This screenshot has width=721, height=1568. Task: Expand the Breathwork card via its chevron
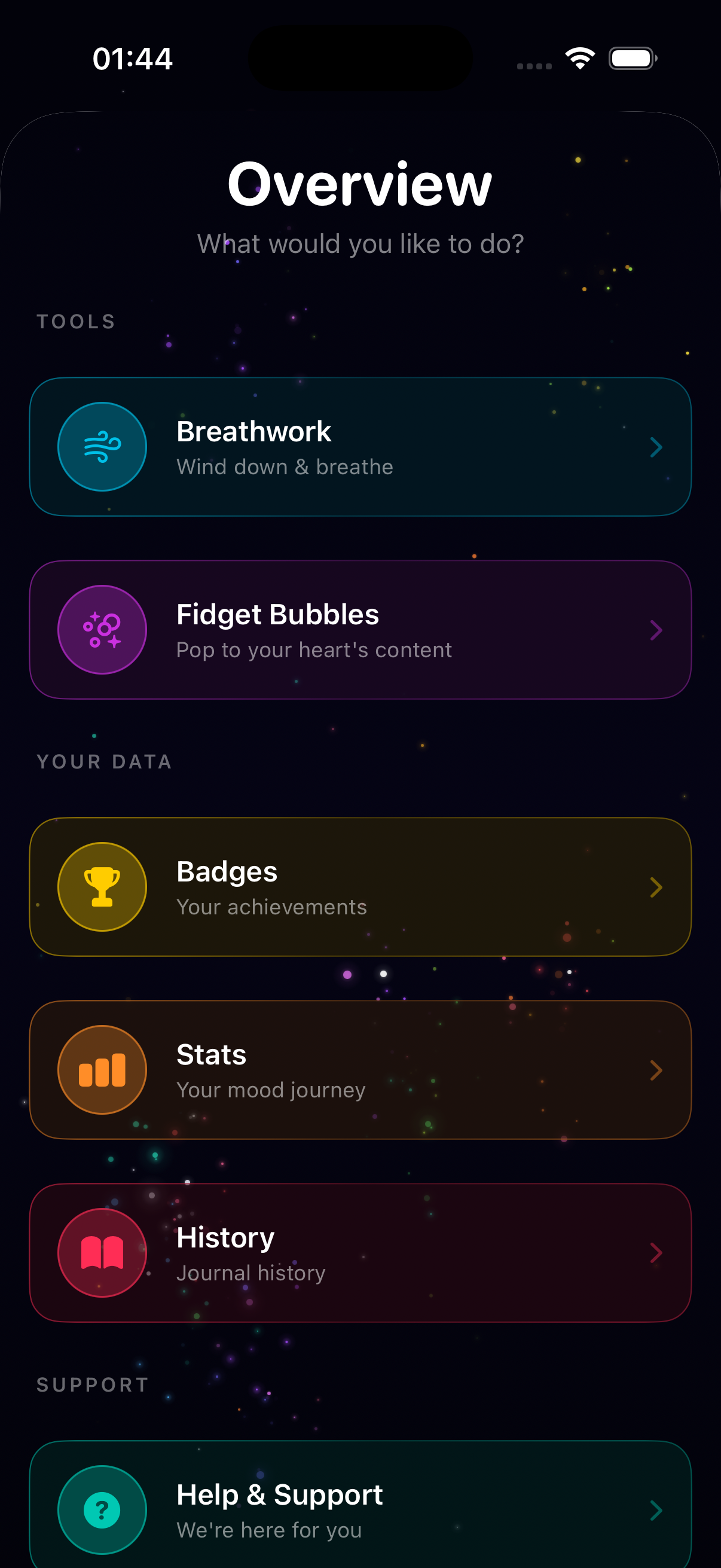(656, 446)
